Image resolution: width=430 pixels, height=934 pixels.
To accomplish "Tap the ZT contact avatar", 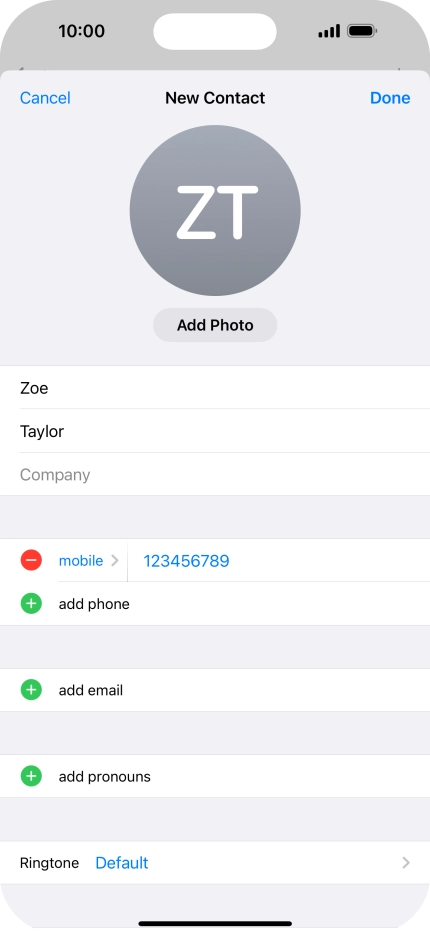I will [x=215, y=211].
